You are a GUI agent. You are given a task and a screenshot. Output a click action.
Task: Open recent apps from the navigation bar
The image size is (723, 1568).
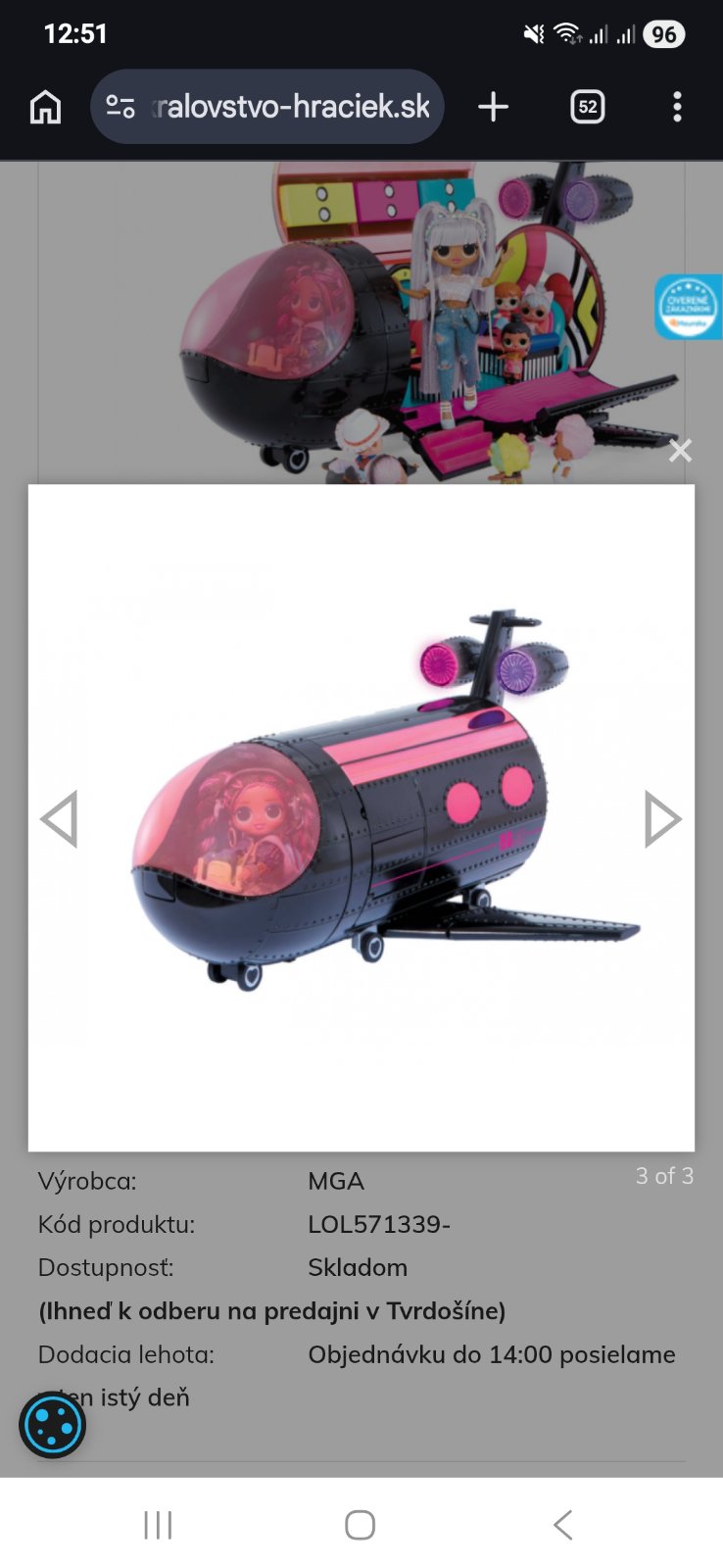tap(158, 1525)
